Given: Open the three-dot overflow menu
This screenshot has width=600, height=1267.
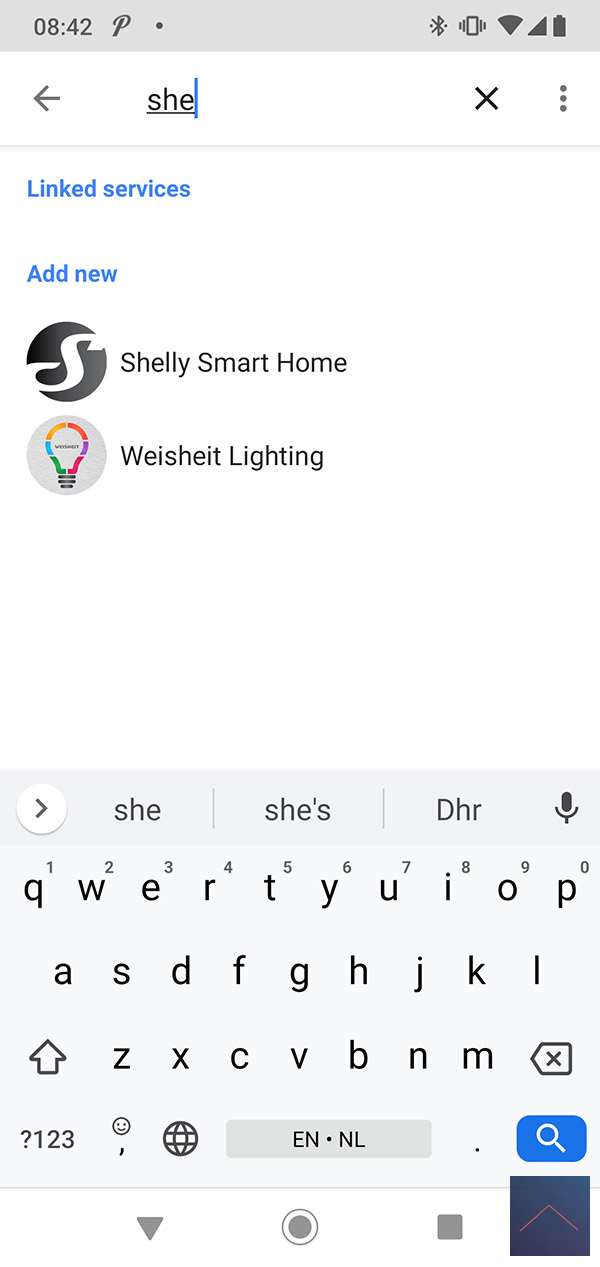Looking at the screenshot, I should coord(563,98).
